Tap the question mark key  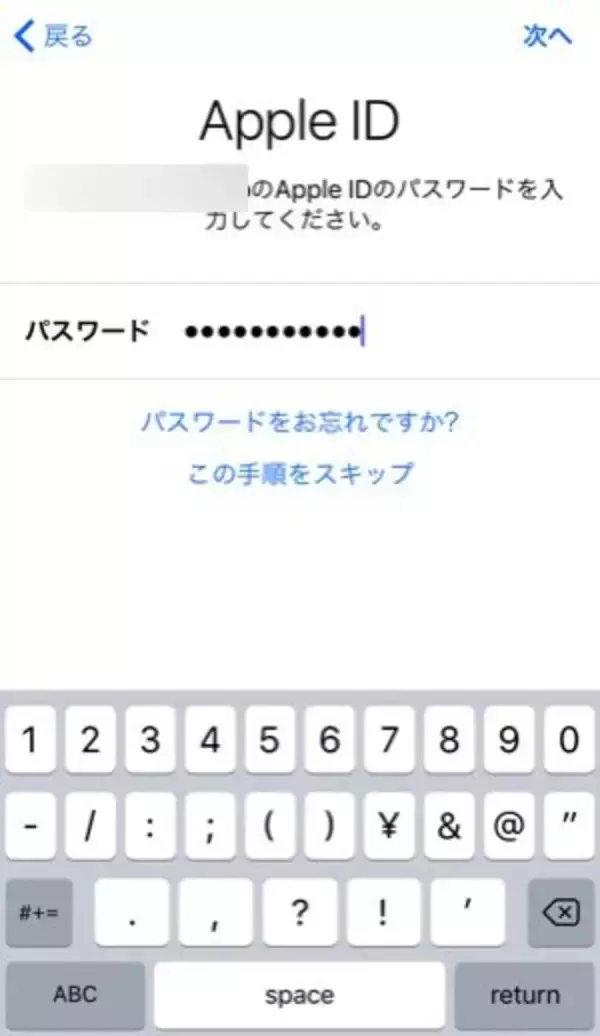click(299, 911)
